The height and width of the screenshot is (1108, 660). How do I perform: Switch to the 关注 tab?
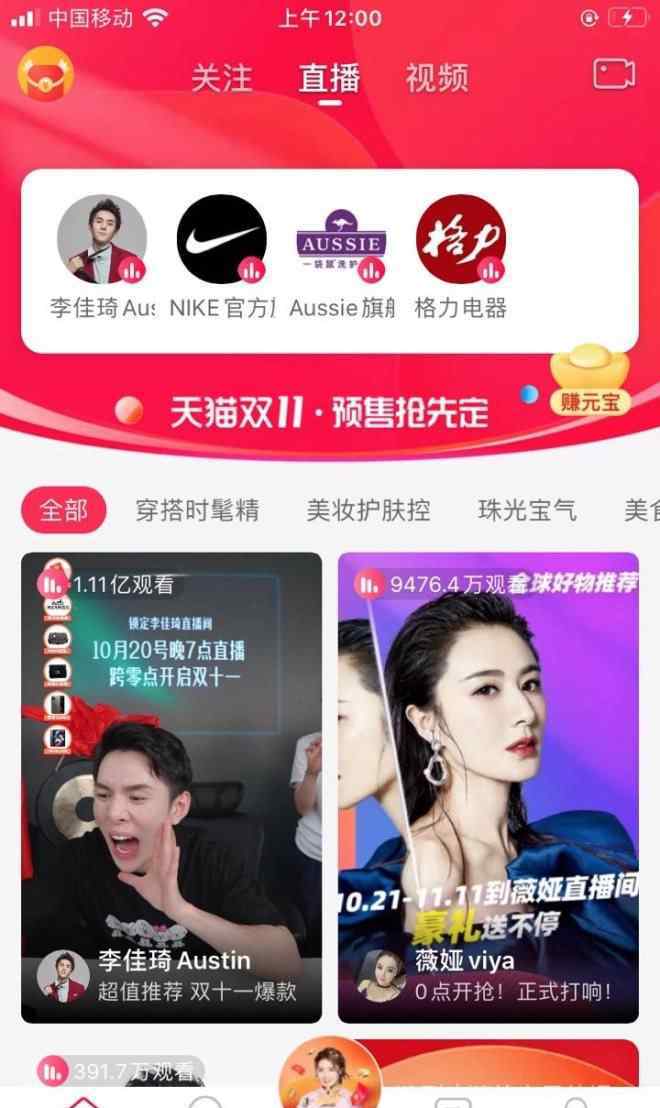pyautogui.click(x=221, y=78)
